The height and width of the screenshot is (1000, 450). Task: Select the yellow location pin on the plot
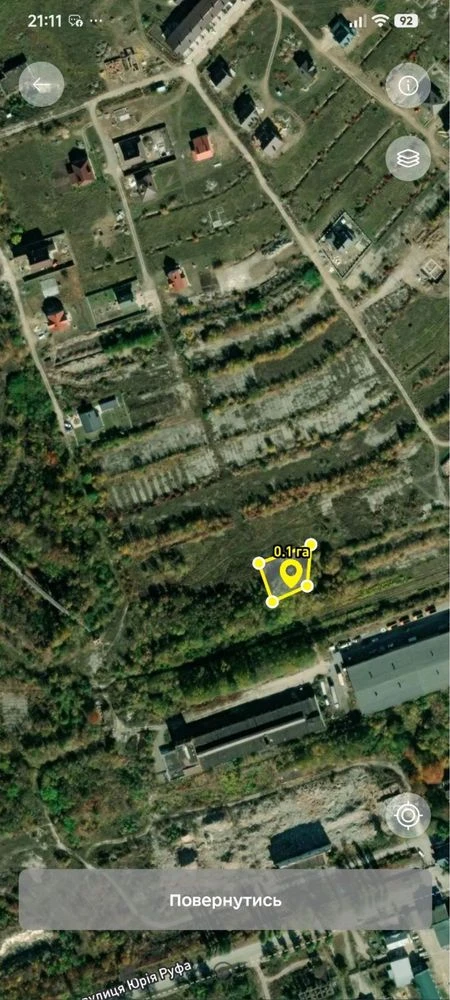(x=291, y=574)
